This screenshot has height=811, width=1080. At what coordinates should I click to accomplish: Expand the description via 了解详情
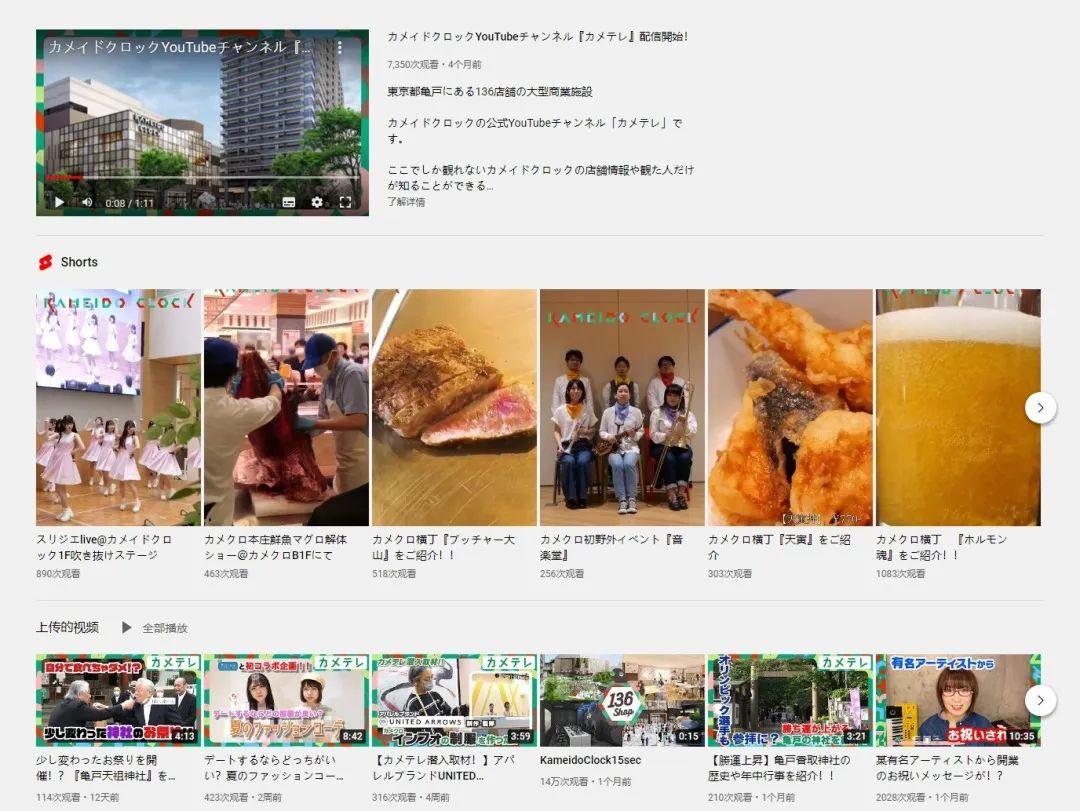[x=406, y=202]
